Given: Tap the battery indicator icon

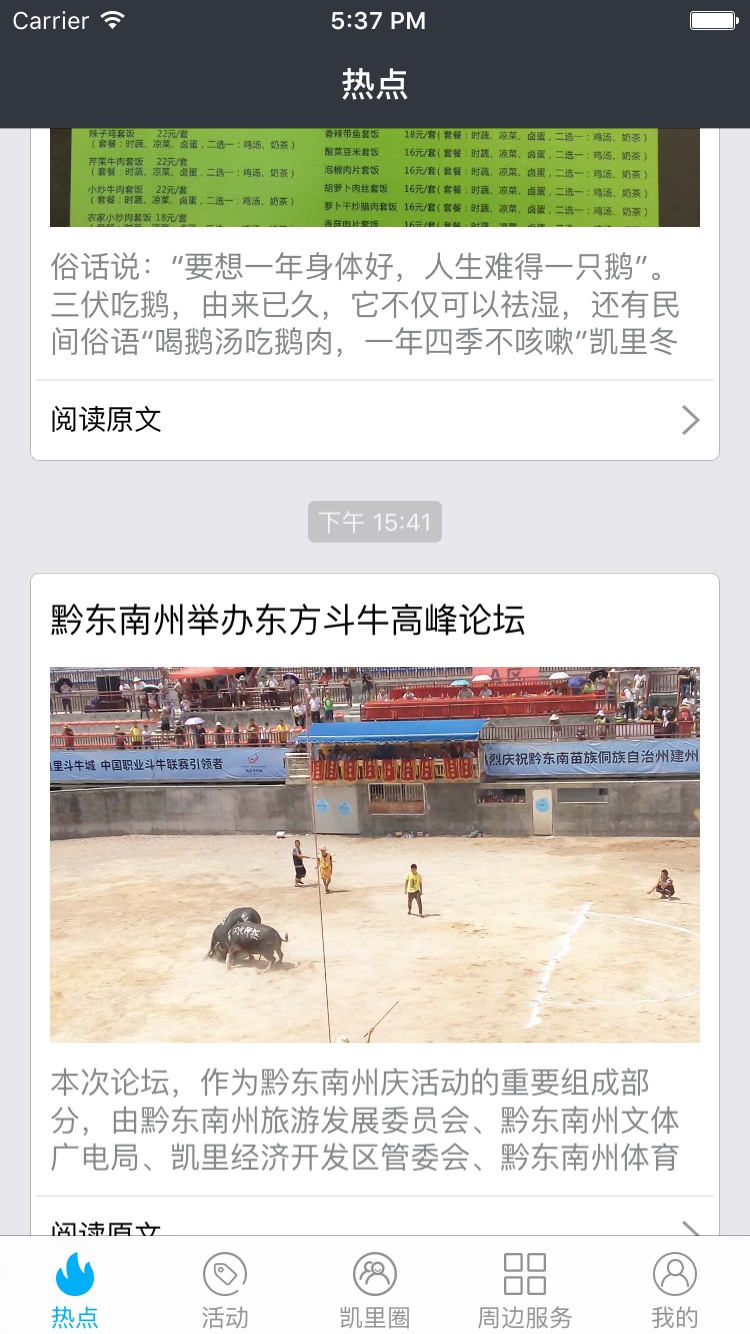Looking at the screenshot, I should (714, 19).
